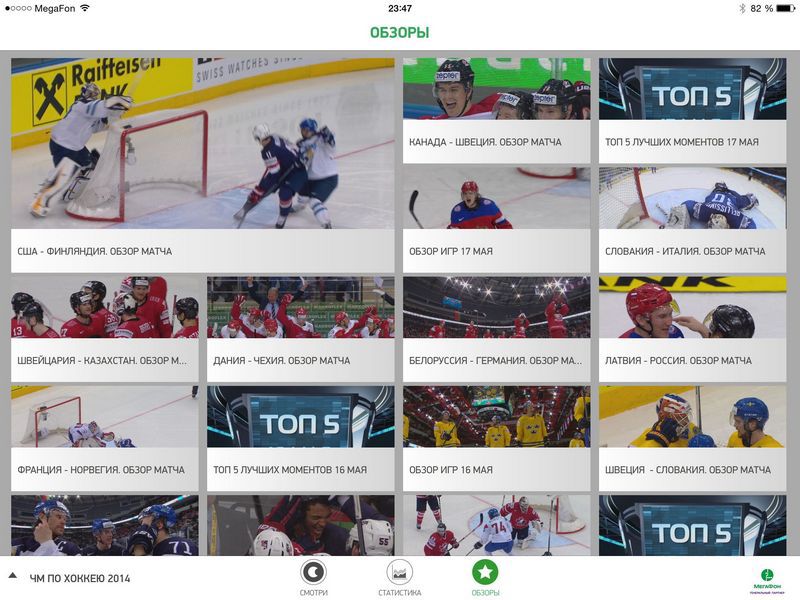The height and width of the screenshot is (600, 800).
Task: Expand the ЧМ по хоккею 2014 menu
Action: 70,578
